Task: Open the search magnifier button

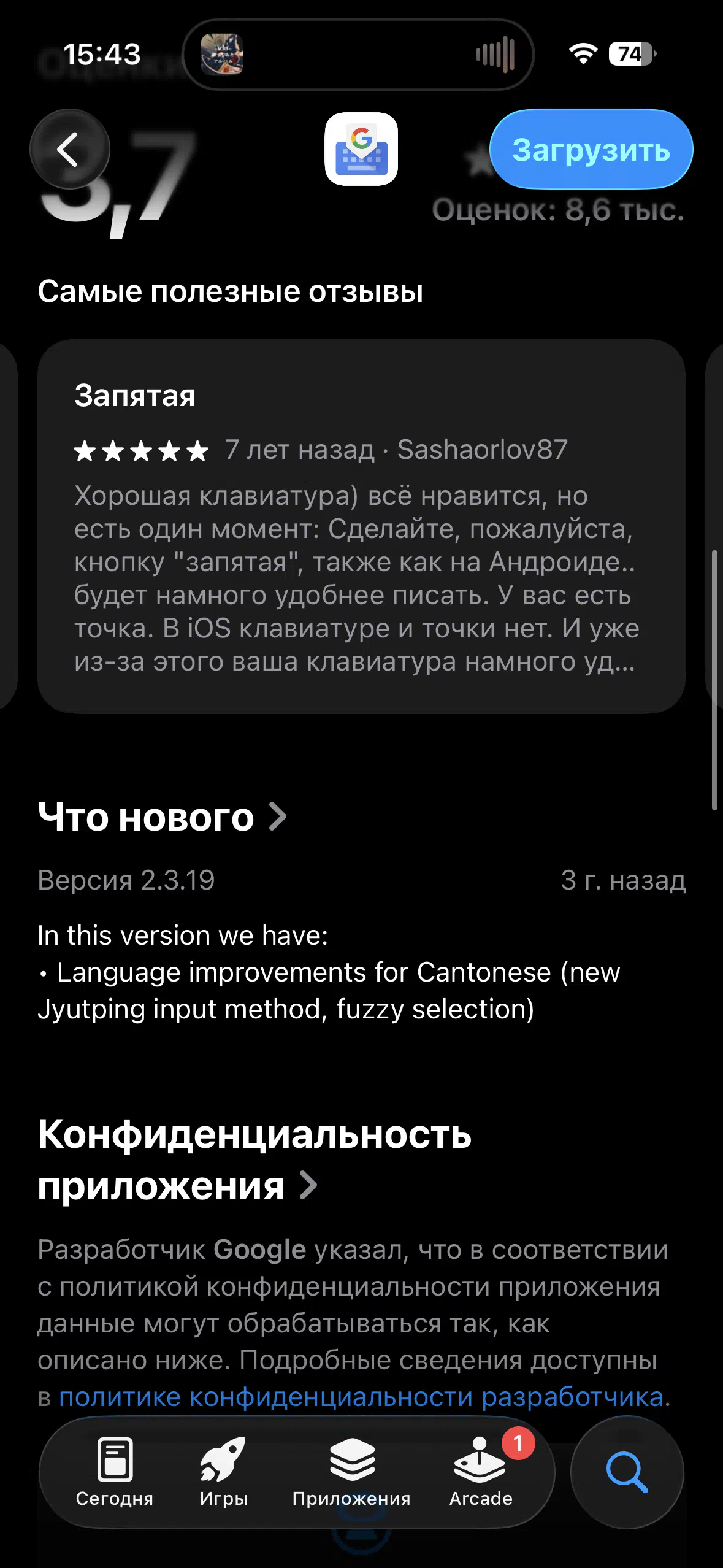Action: point(627,1471)
